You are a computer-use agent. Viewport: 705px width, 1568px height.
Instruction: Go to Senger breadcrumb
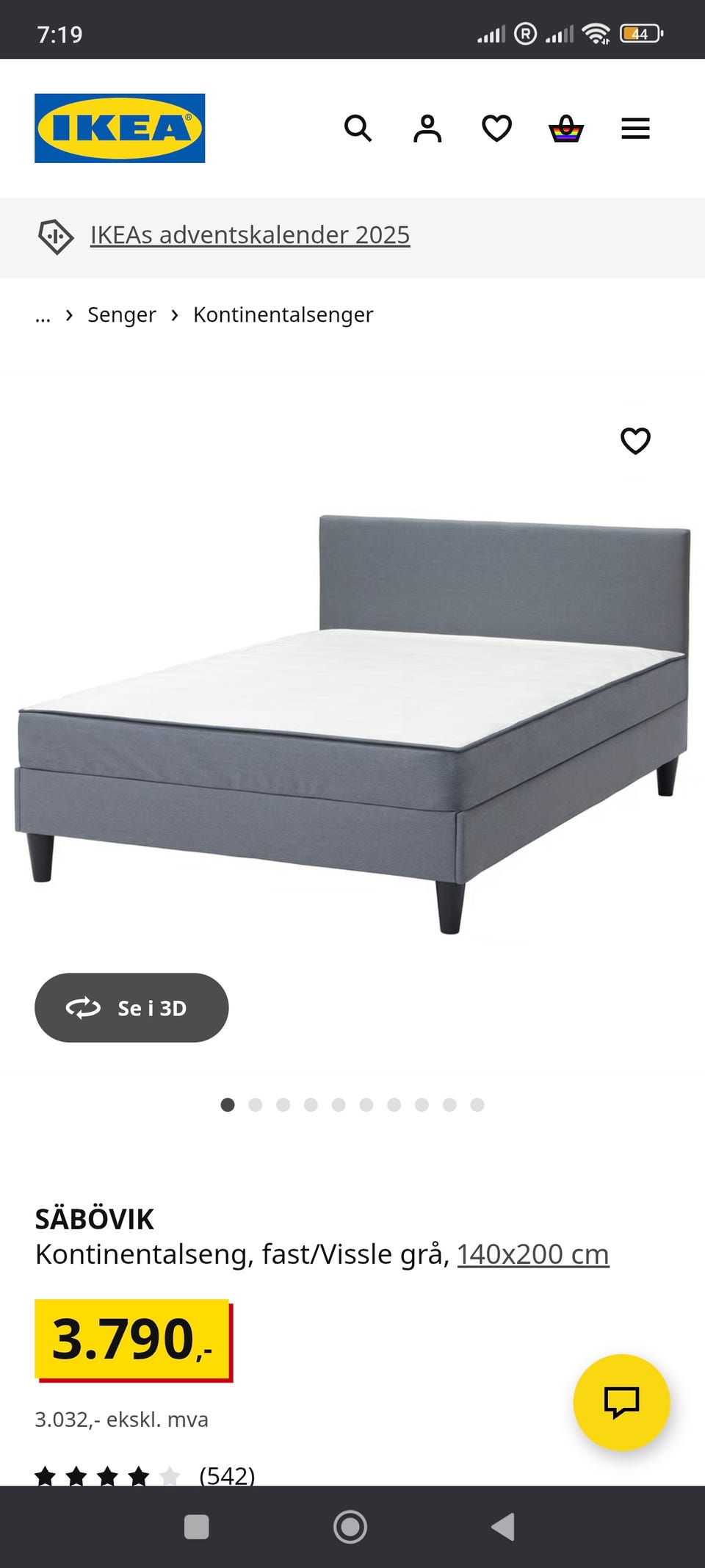pyautogui.click(x=122, y=314)
